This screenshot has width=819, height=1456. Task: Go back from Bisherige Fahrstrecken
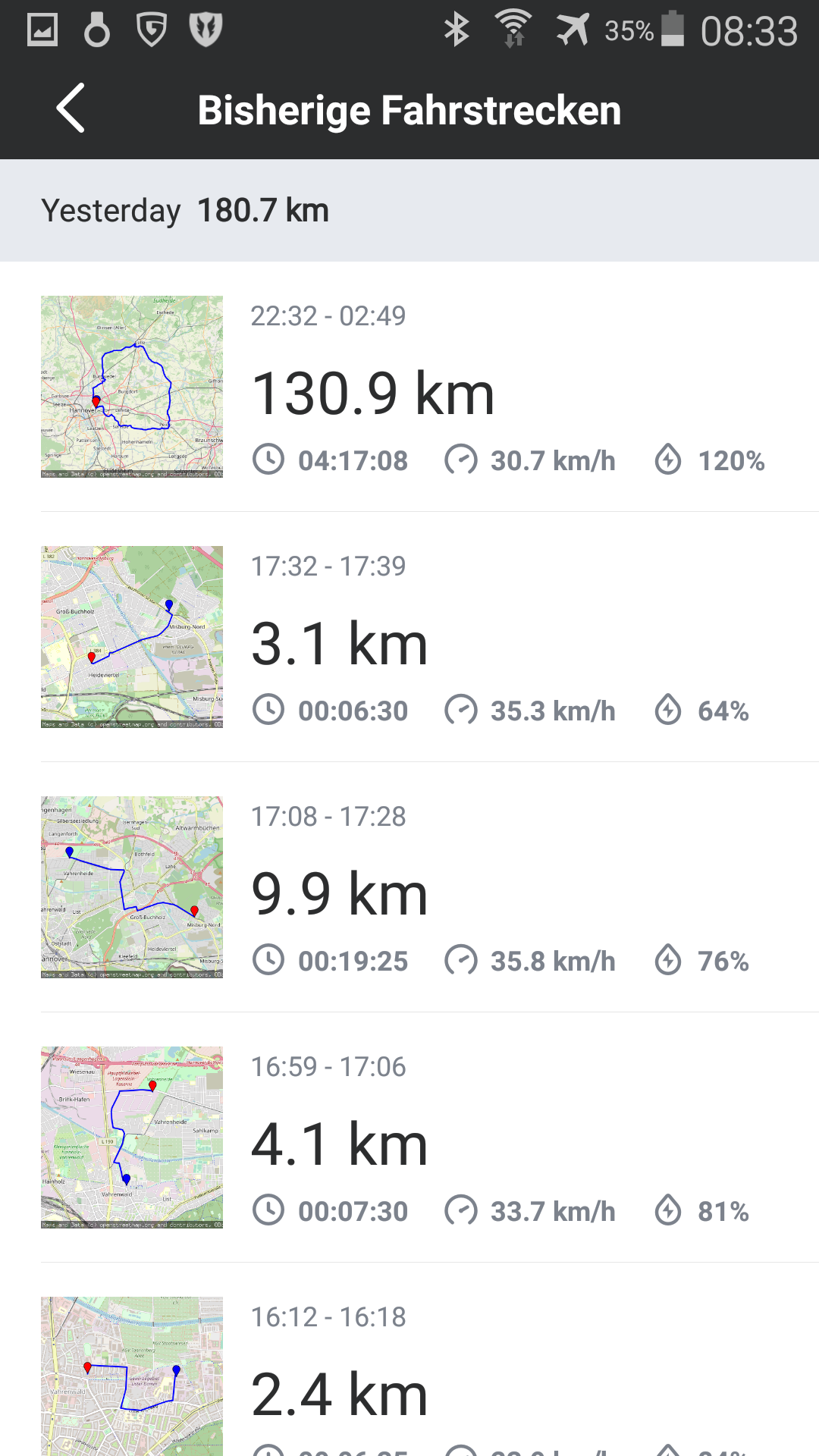click(71, 108)
